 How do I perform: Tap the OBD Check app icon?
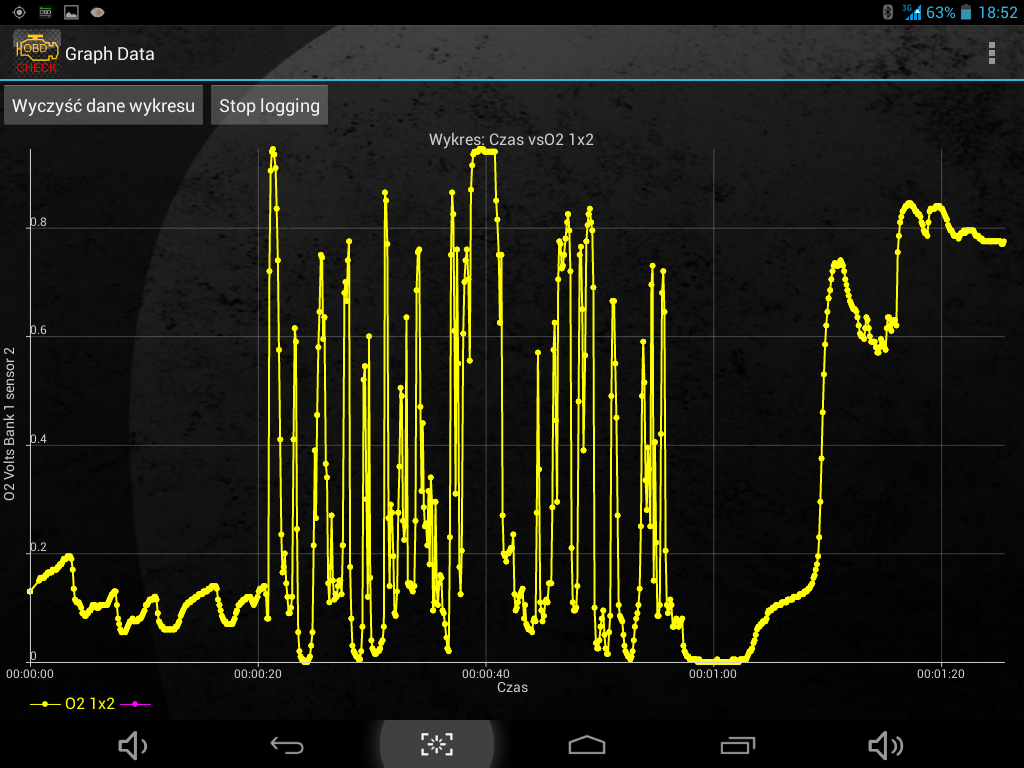tap(36, 53)
